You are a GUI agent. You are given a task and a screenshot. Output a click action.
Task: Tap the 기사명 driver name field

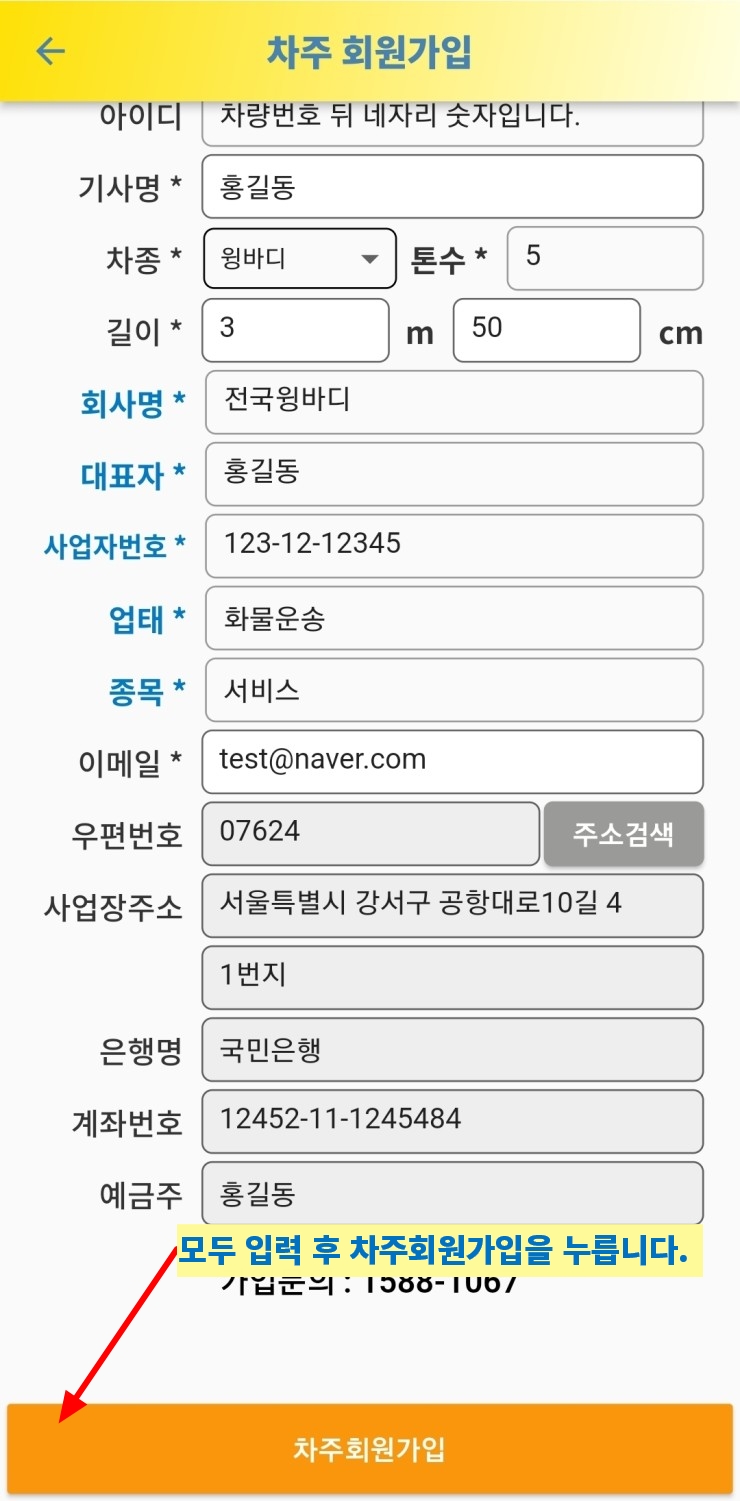point(452,186)
